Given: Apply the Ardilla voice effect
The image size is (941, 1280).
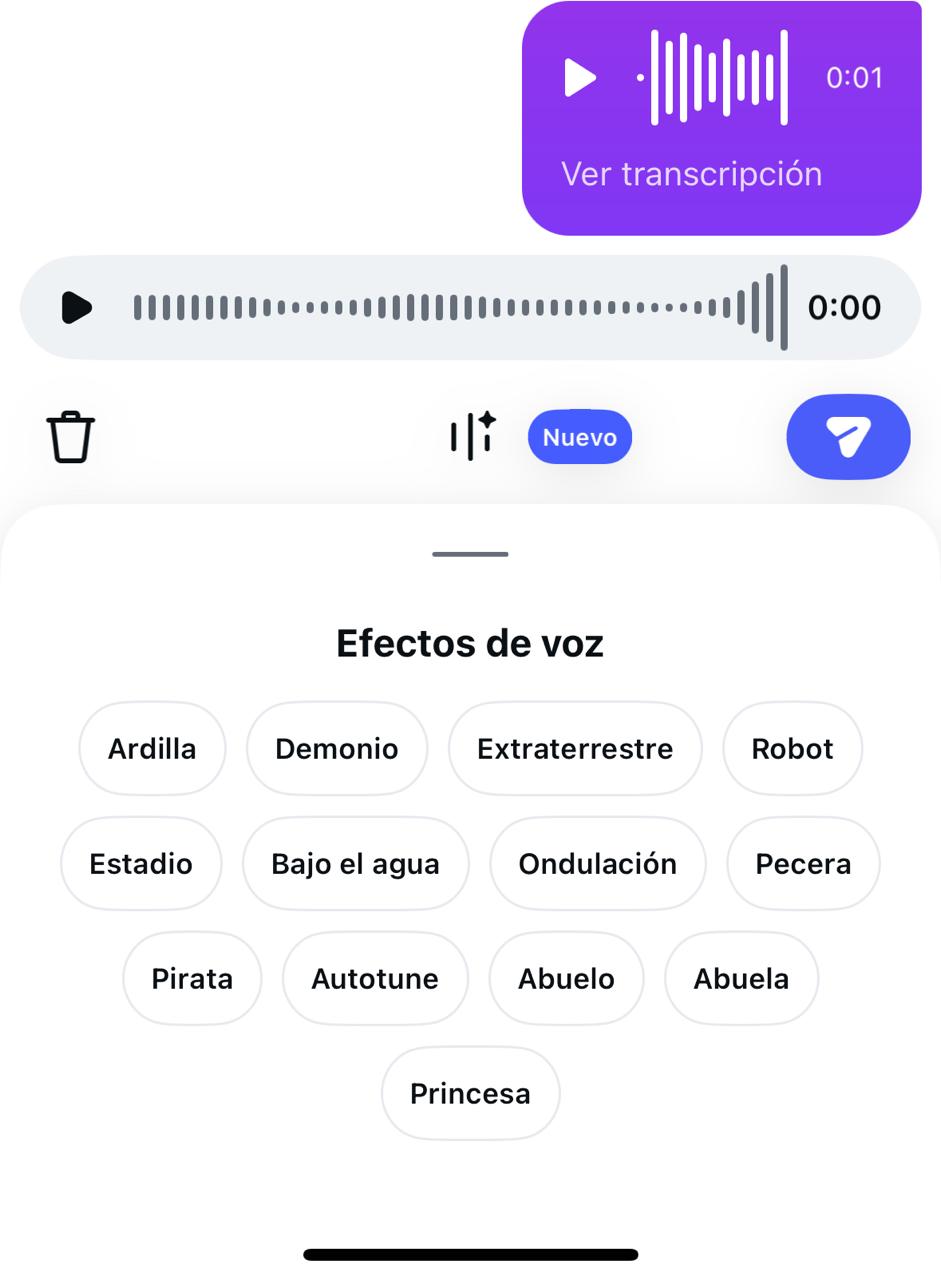Looking at the screenshot, I should tap(152, 749).
